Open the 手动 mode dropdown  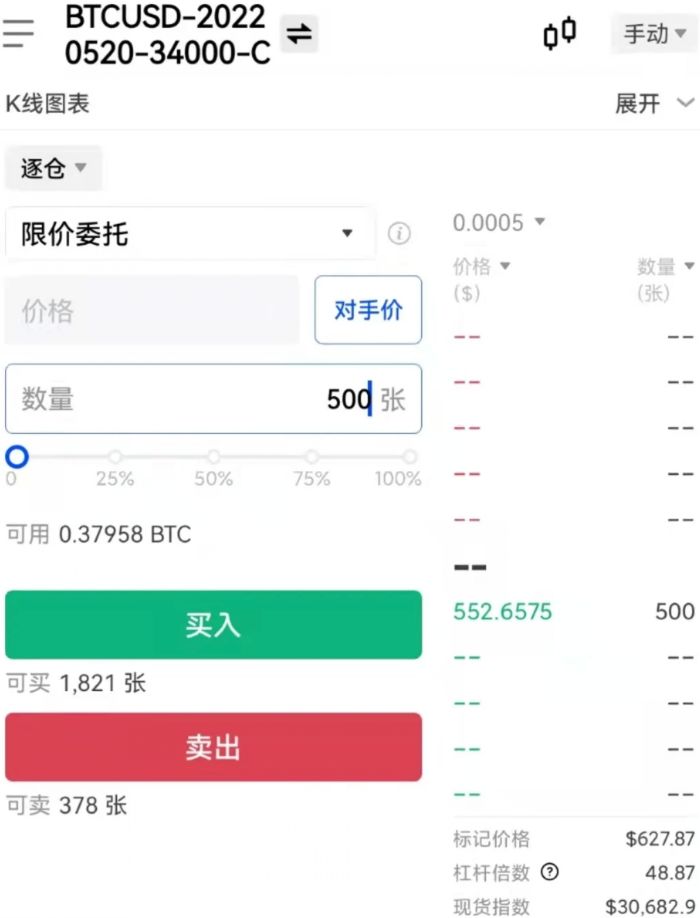(x=655, y=34)
